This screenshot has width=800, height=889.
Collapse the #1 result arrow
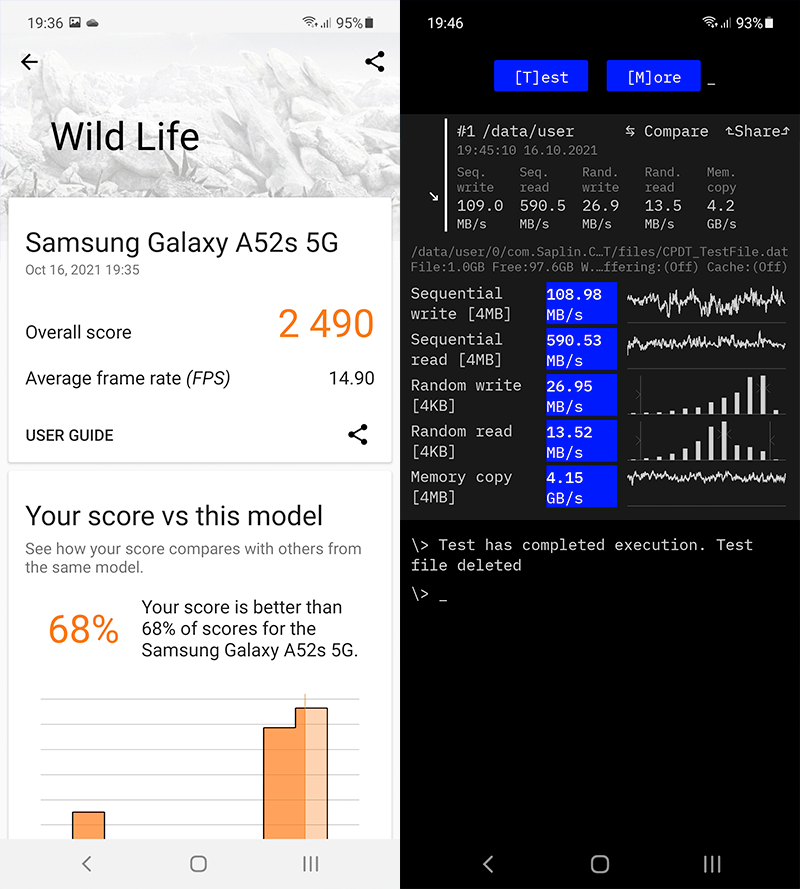click(434, 196)
